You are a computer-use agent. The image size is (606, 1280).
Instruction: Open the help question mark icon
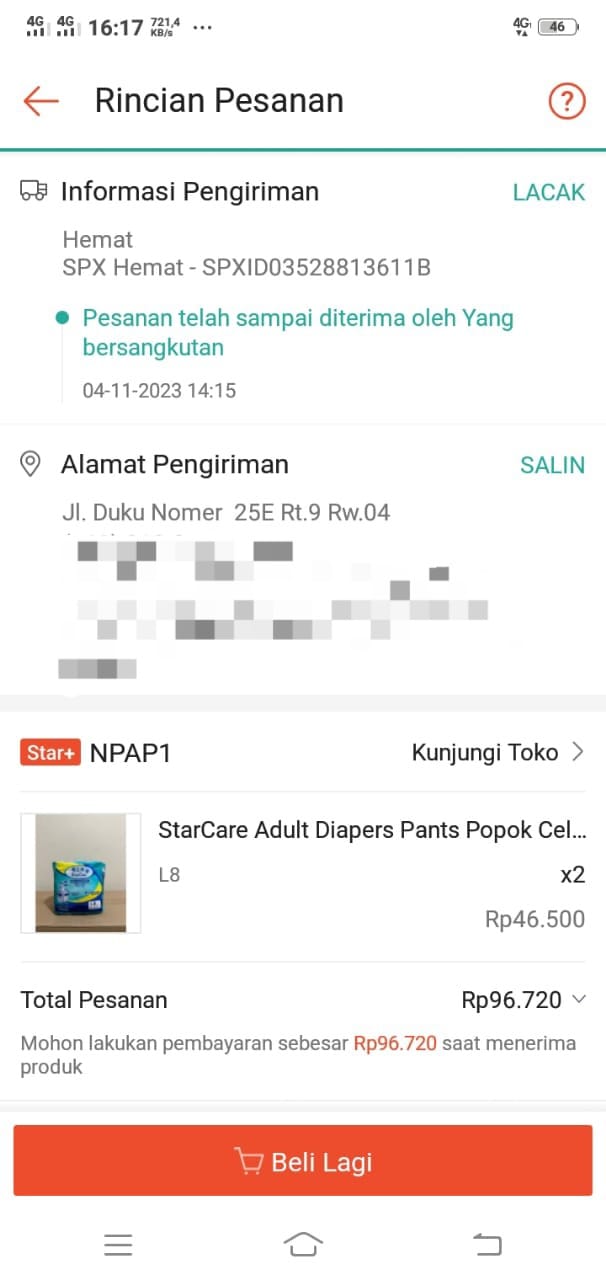567,101
